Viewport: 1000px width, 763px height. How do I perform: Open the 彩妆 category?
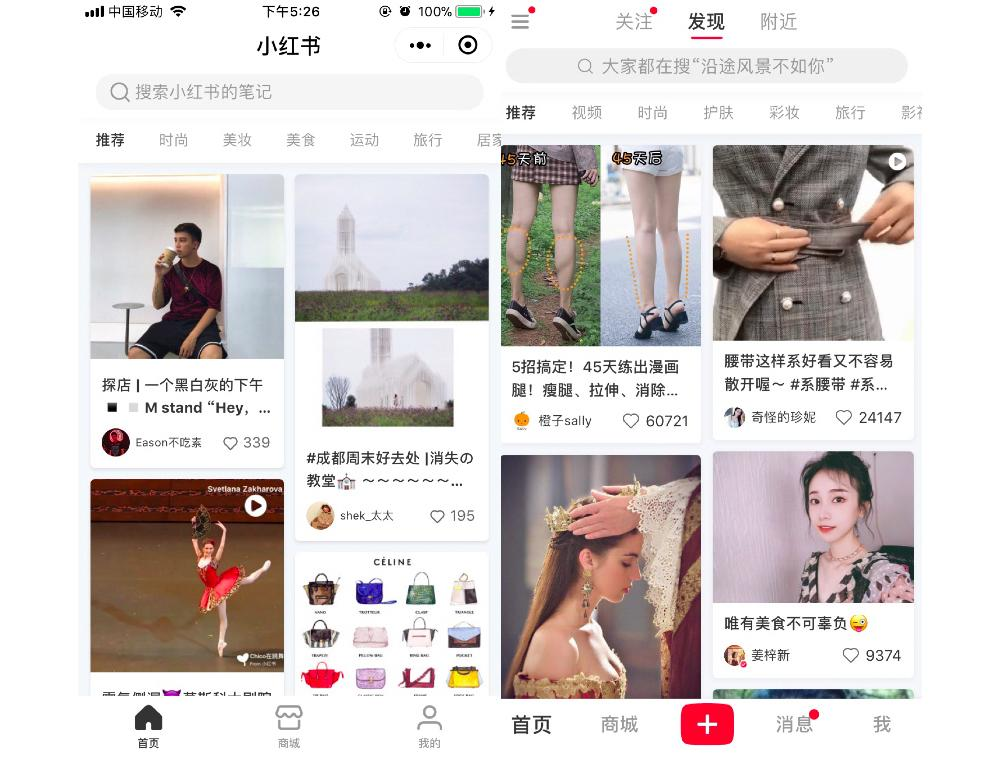pyautogui.click(x=784, y=113)
